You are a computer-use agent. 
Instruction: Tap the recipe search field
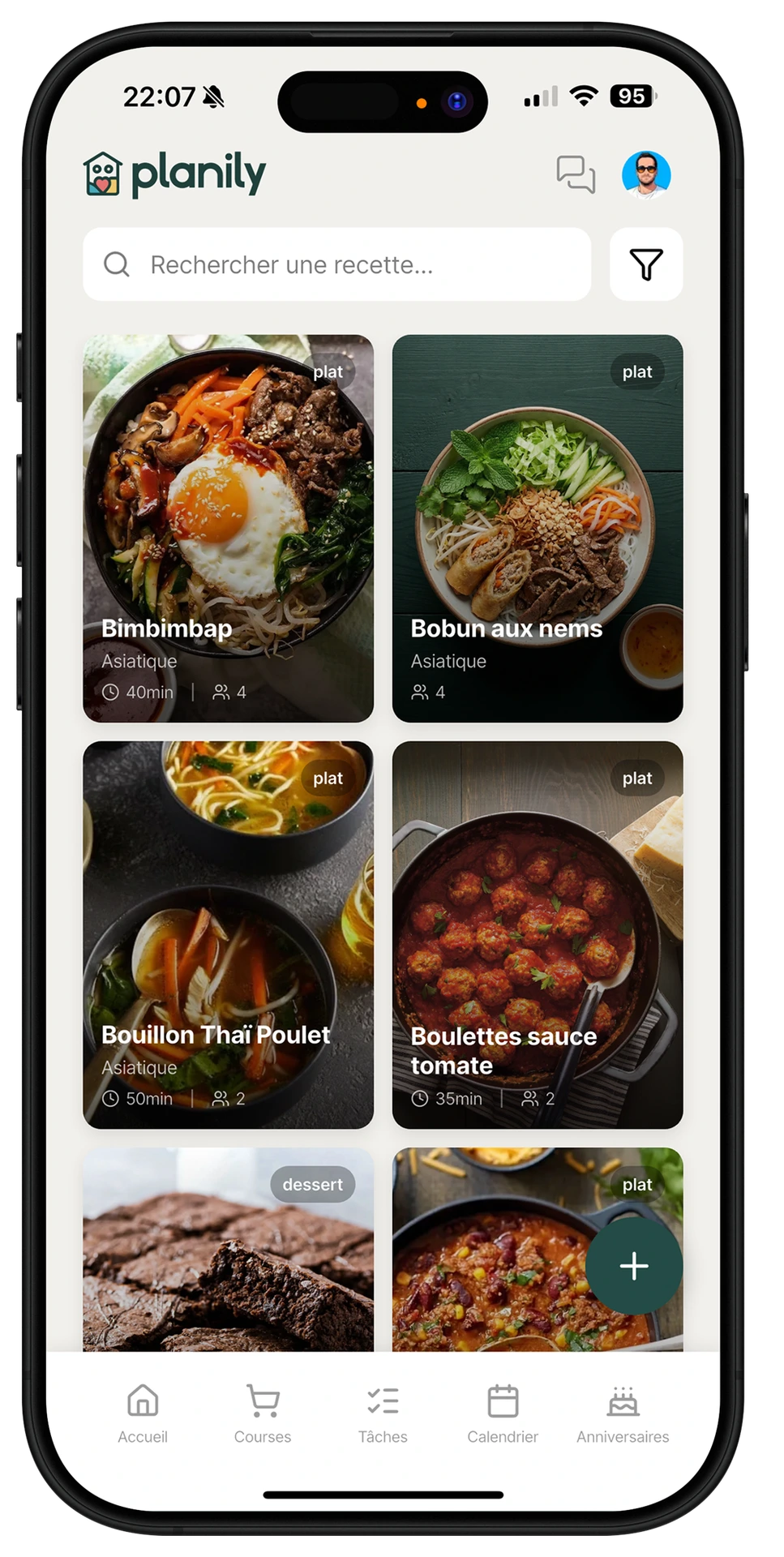(336, 264)
